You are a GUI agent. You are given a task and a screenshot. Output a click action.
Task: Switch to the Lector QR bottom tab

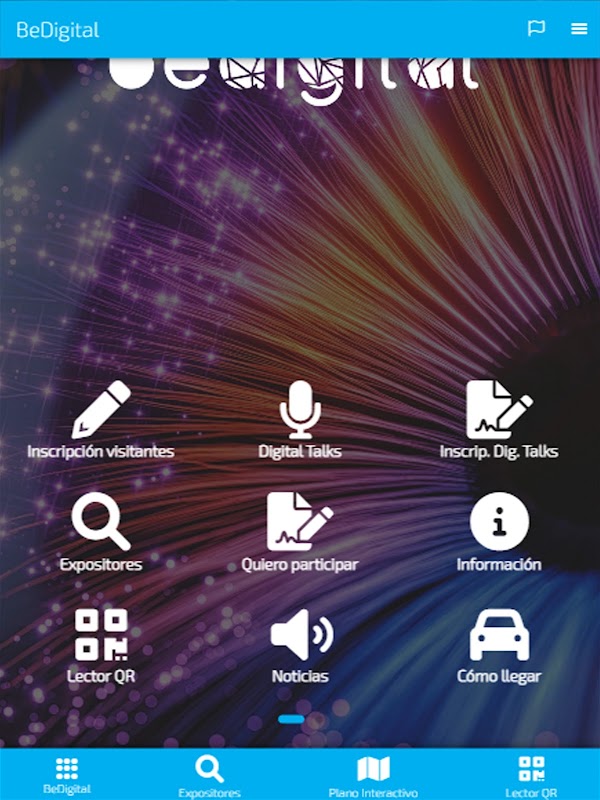pos(531,777)
